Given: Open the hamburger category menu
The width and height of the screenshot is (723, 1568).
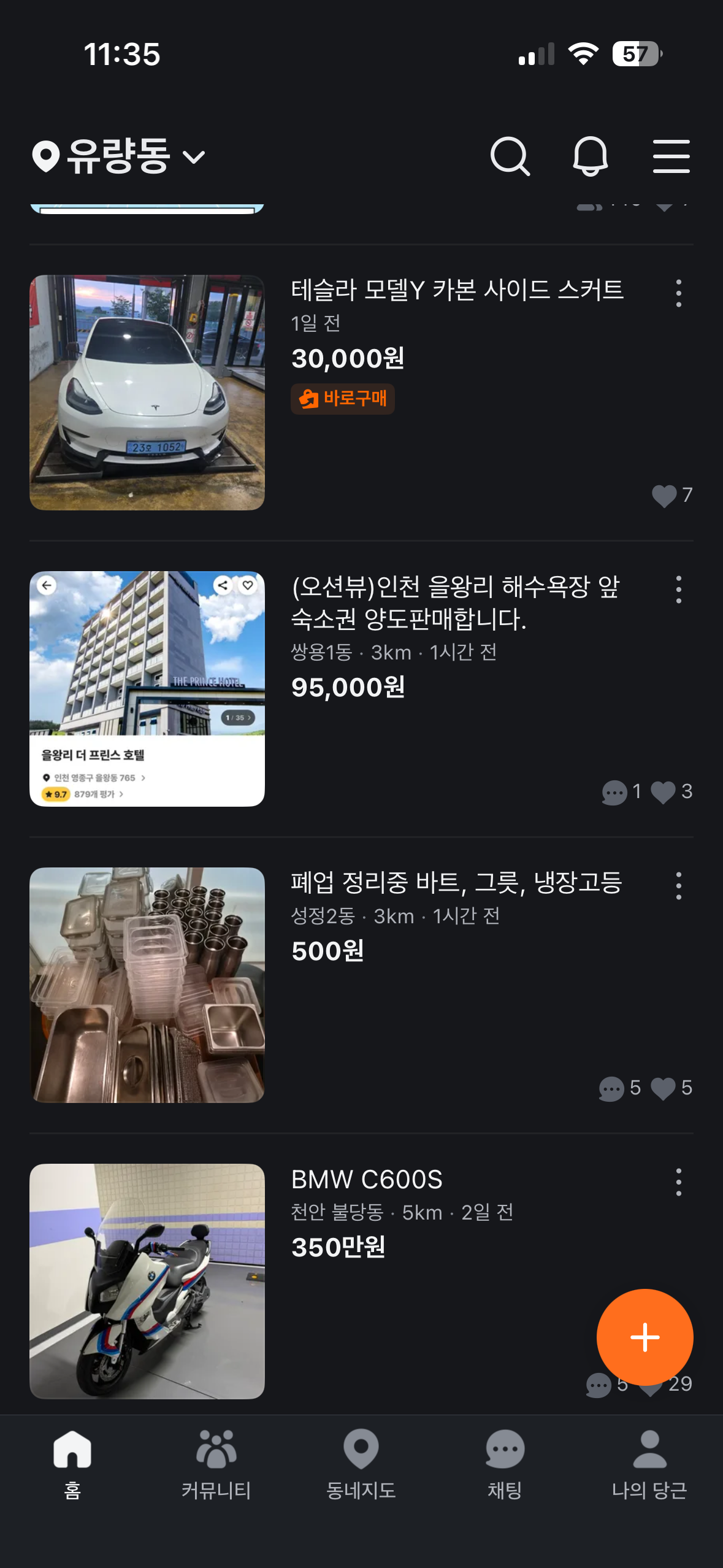Looking at the screenshot, I should pos(671,156).
